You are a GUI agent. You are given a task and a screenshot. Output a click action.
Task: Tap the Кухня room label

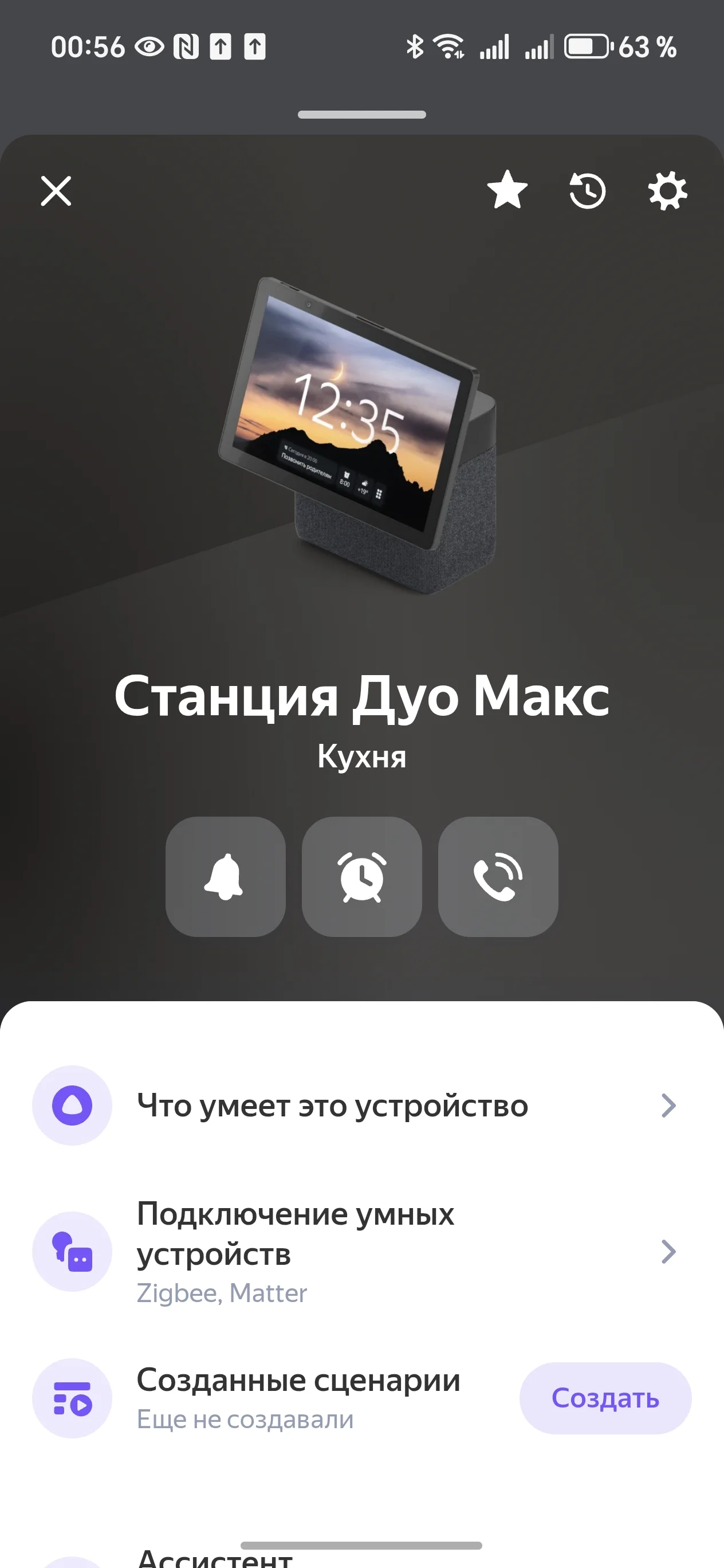[x=361, y=757]
